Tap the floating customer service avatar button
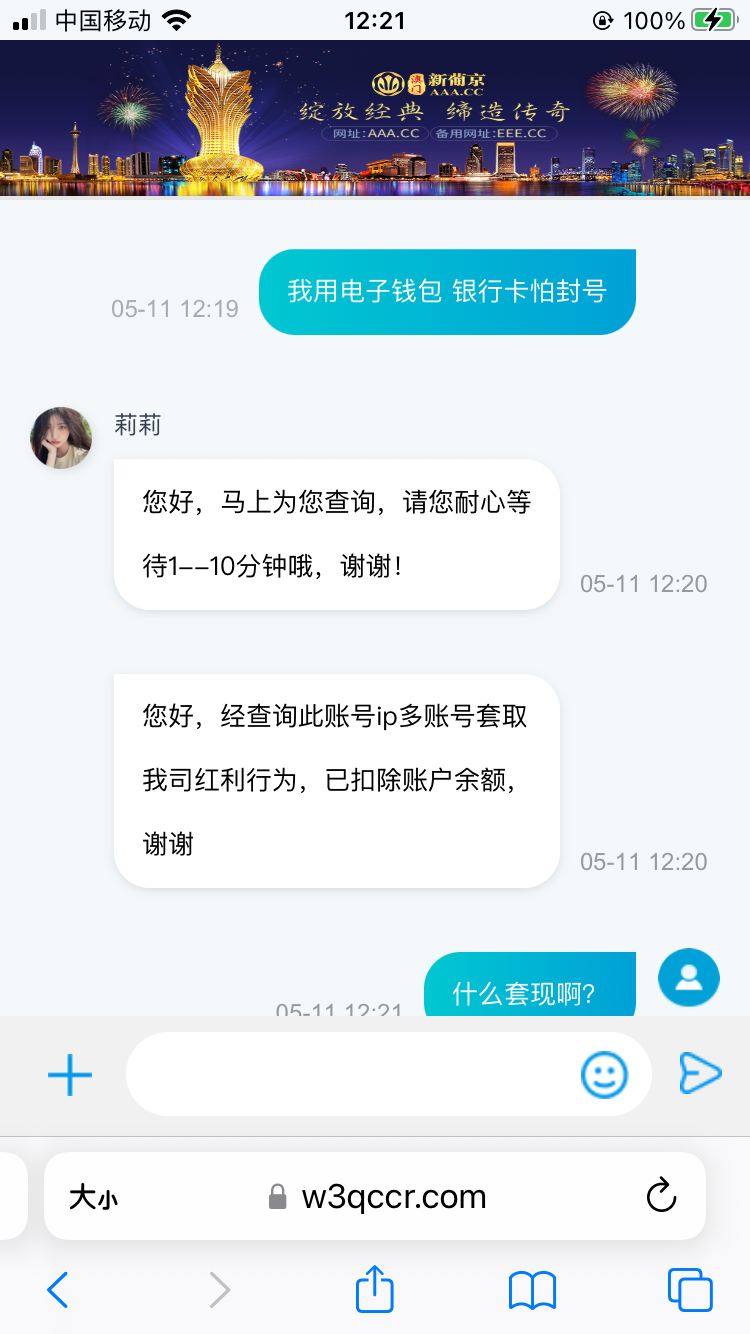 click(x=689, y=977)
